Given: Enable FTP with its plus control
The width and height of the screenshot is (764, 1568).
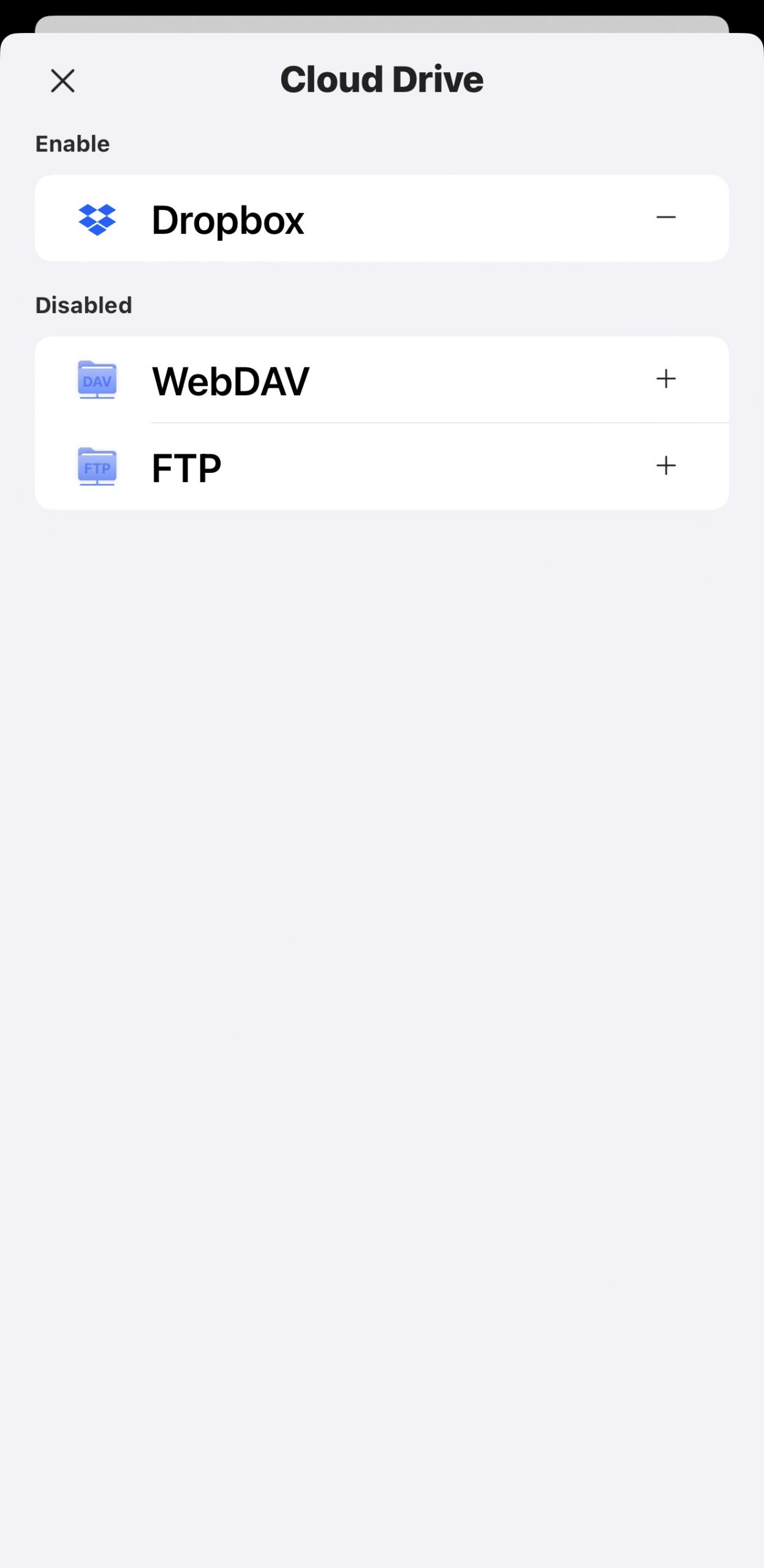Looking at the screenshot, I should [x=667, y=467].
